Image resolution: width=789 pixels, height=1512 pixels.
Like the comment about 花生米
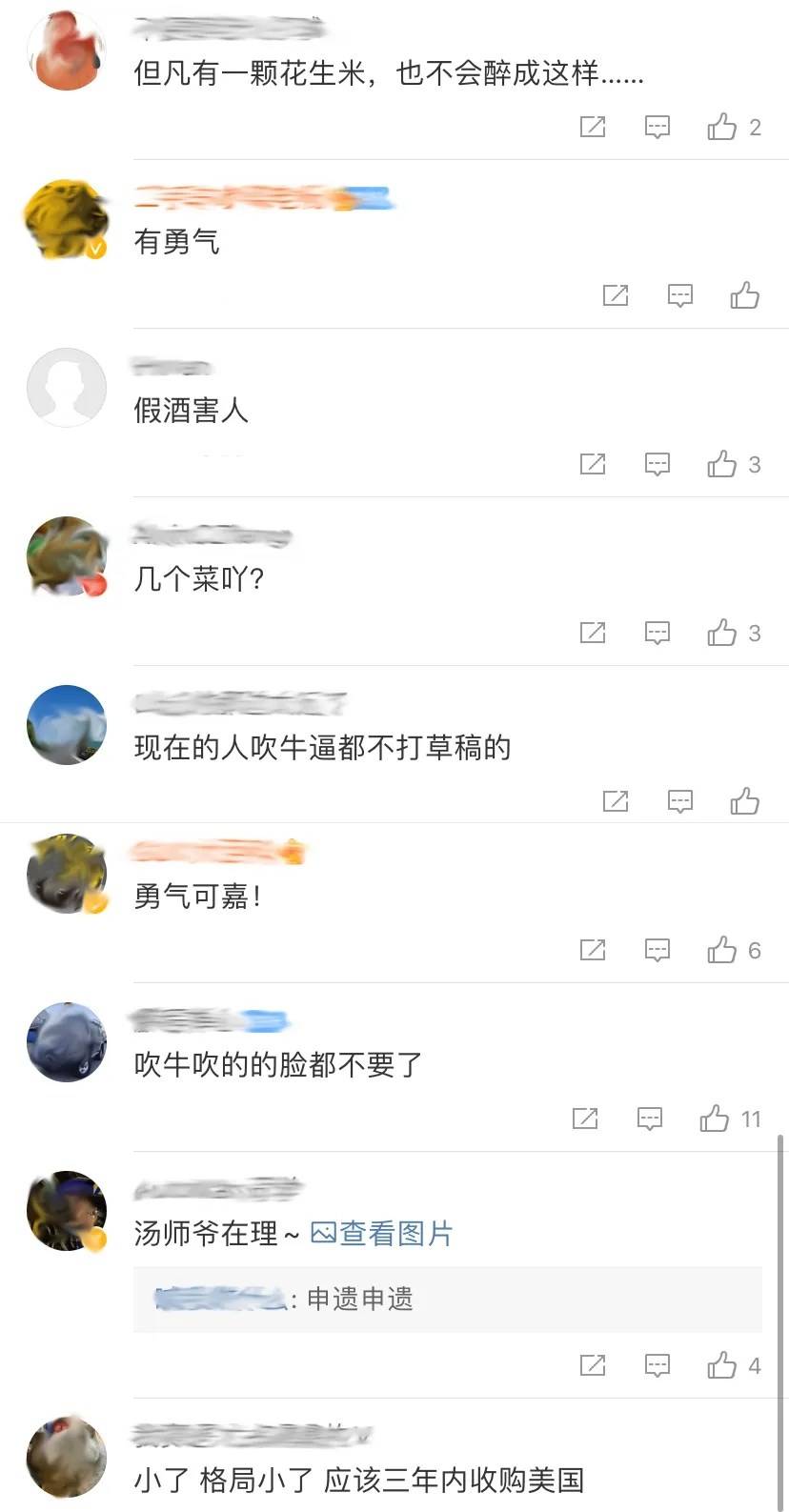pos(722,127)
